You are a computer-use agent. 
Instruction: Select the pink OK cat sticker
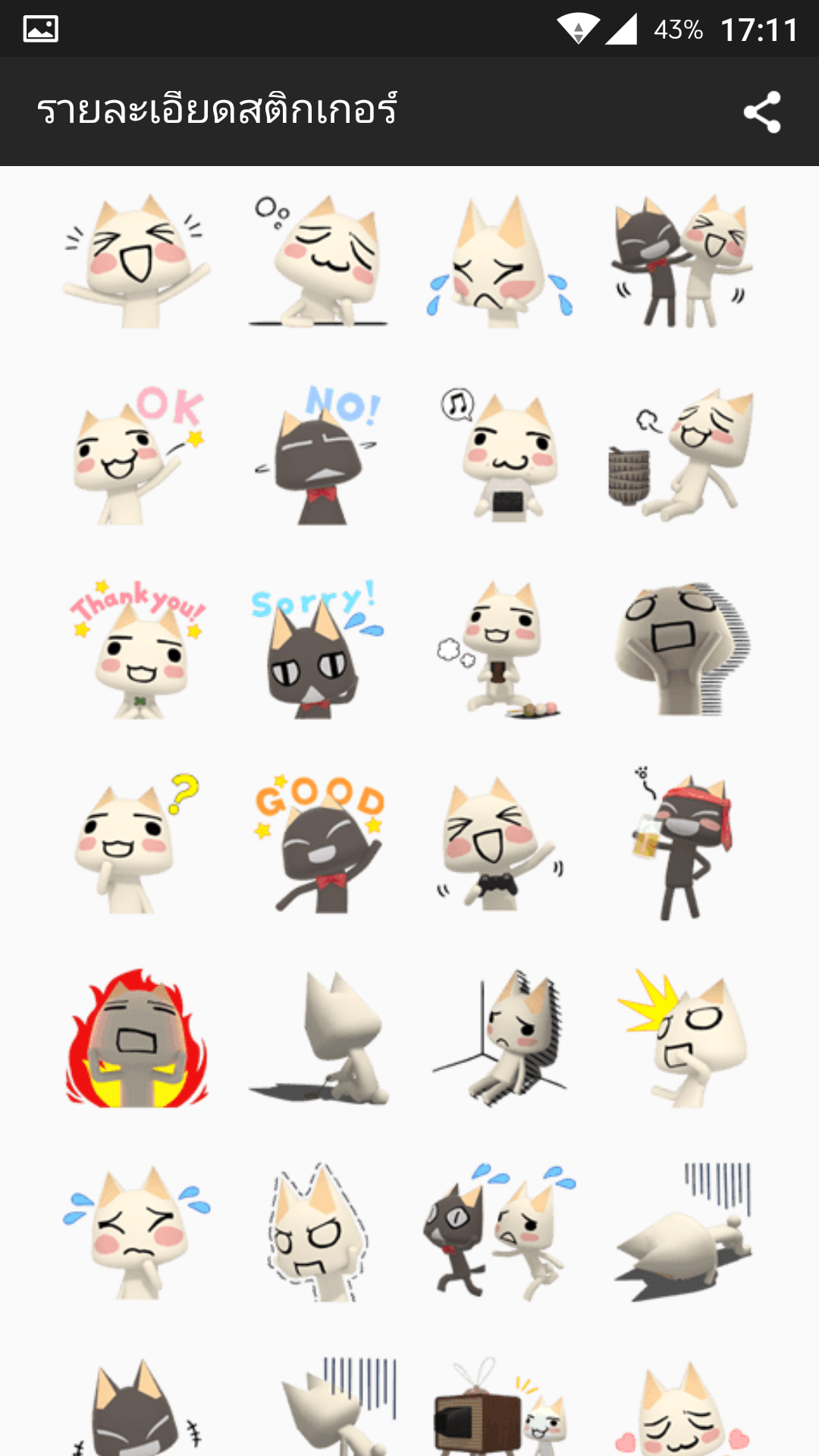pos(136,457)
